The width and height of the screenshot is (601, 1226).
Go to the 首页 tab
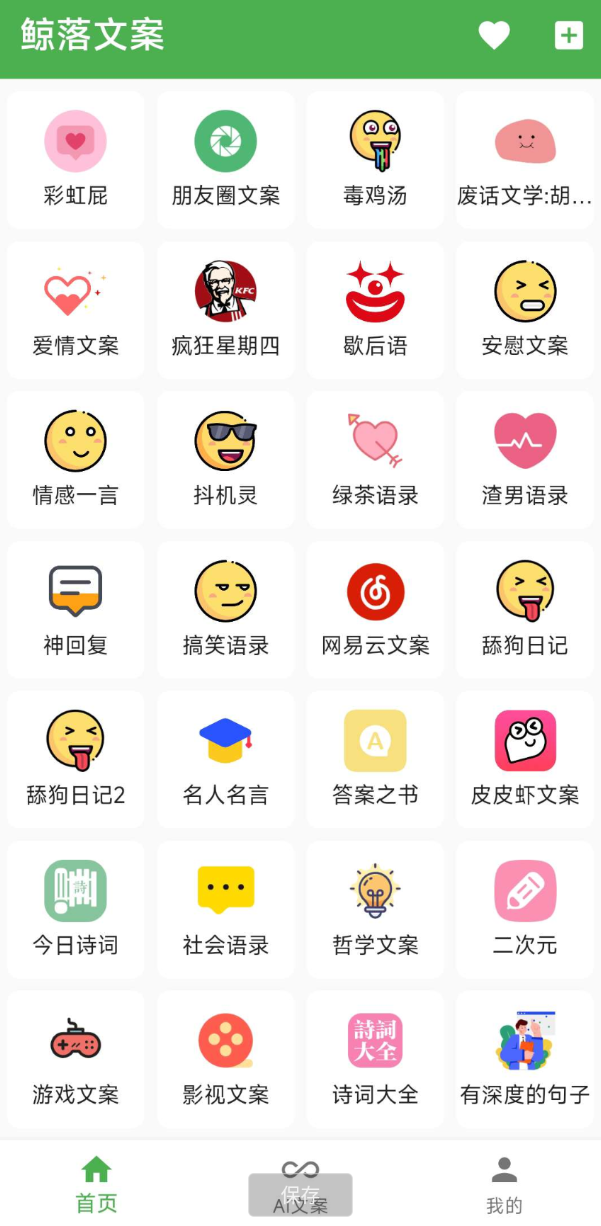click(x=96, y=1185)
